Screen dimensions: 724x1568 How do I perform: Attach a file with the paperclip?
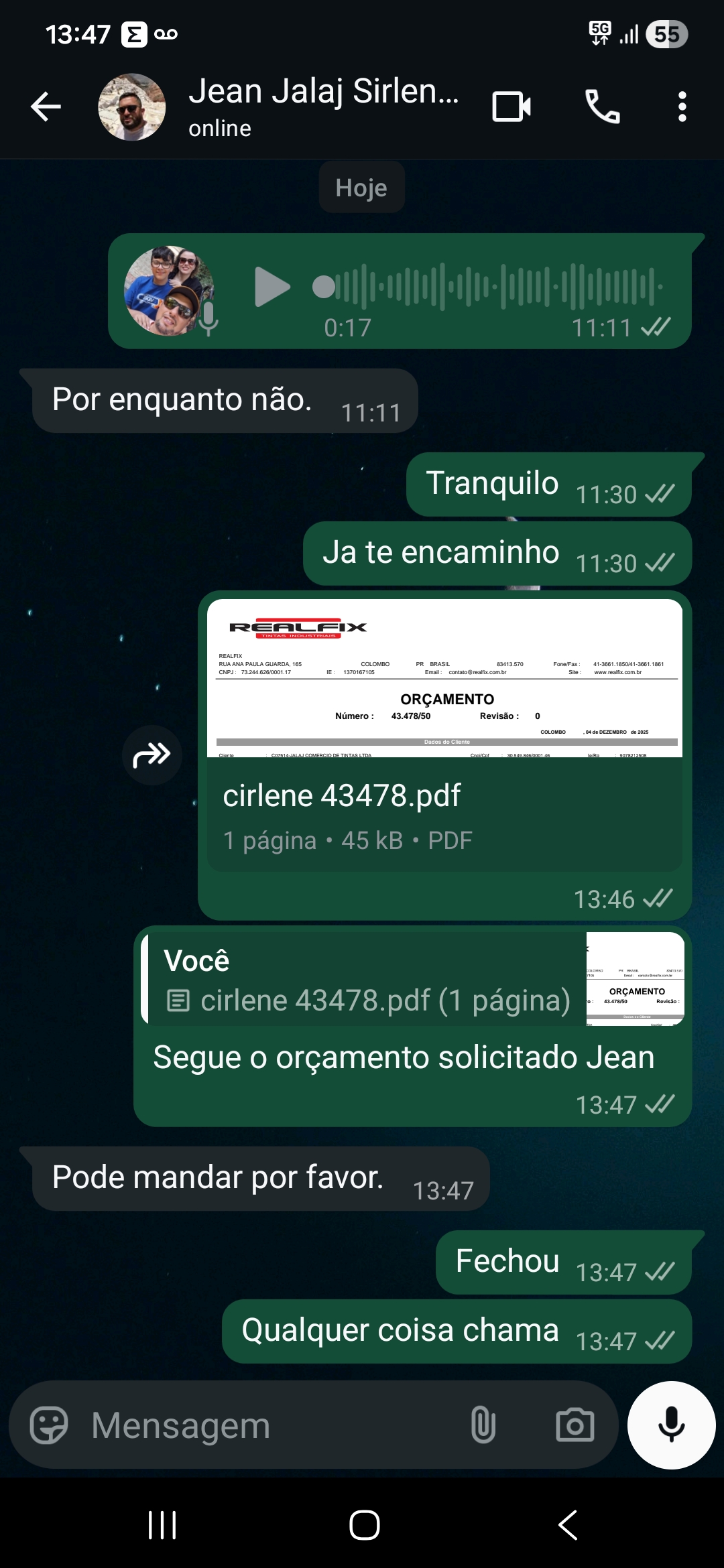483,1425
